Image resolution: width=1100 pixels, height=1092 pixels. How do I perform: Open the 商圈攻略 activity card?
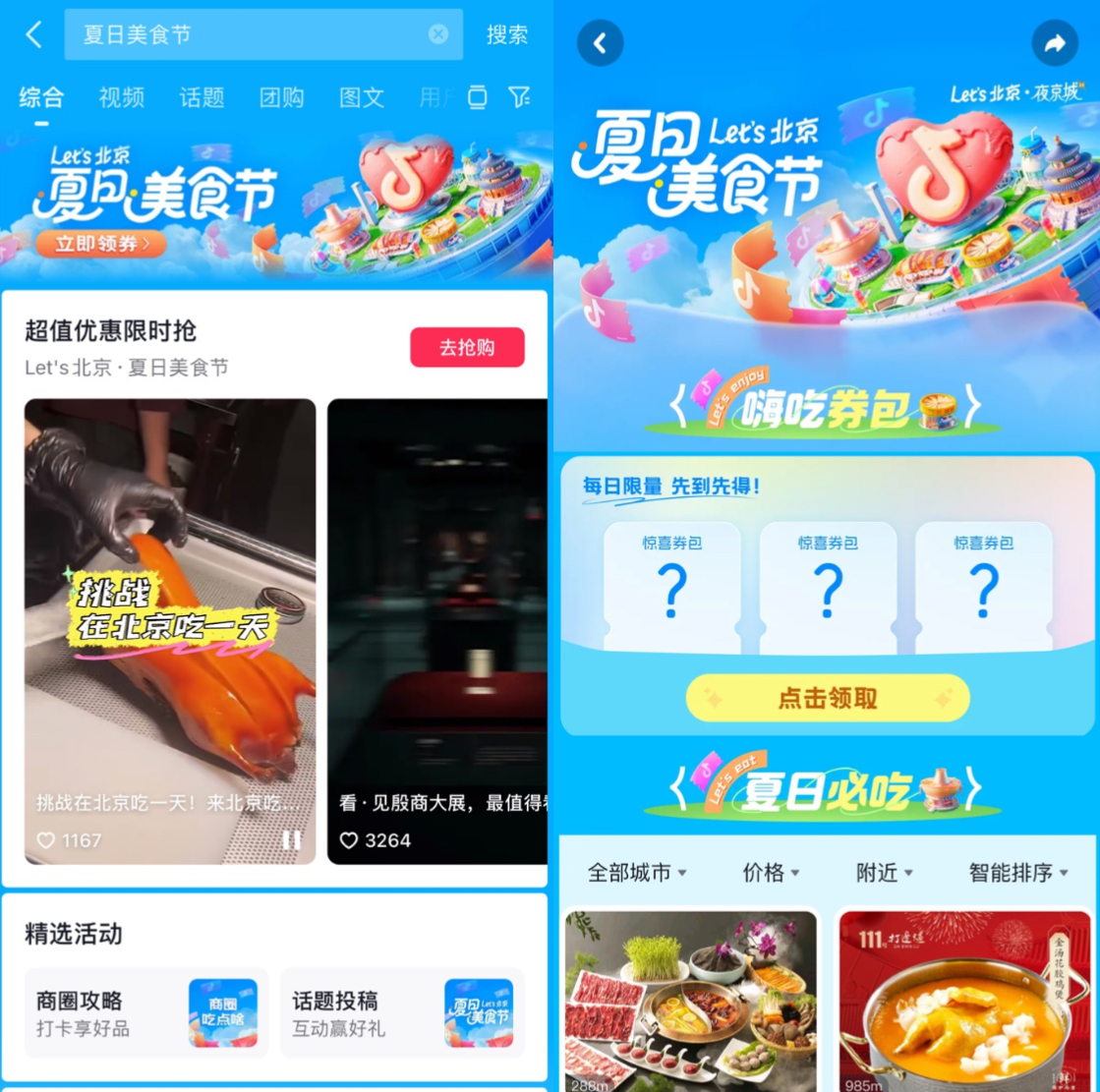coord(146,1012)
